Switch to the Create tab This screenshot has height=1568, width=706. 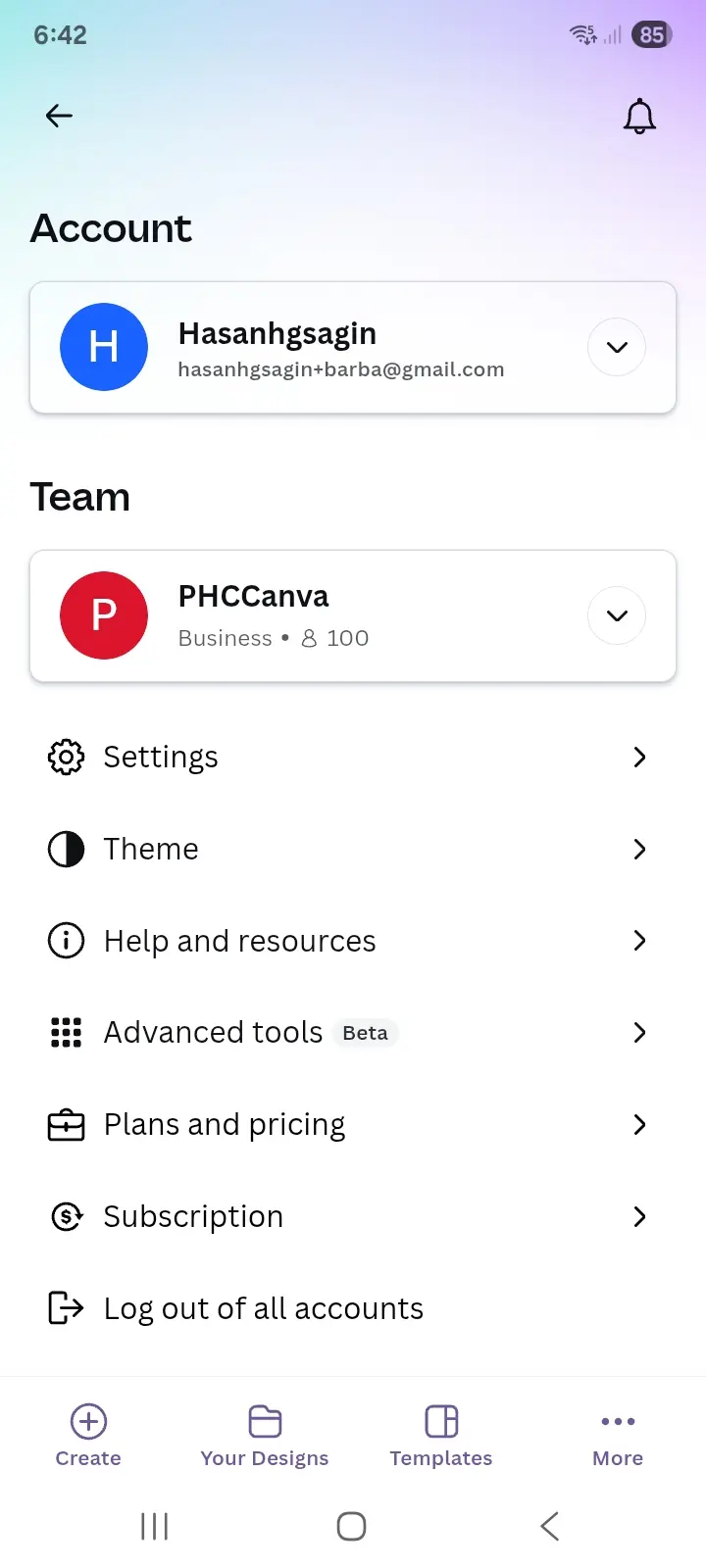pyautogui.click(x=88, y=1436)
